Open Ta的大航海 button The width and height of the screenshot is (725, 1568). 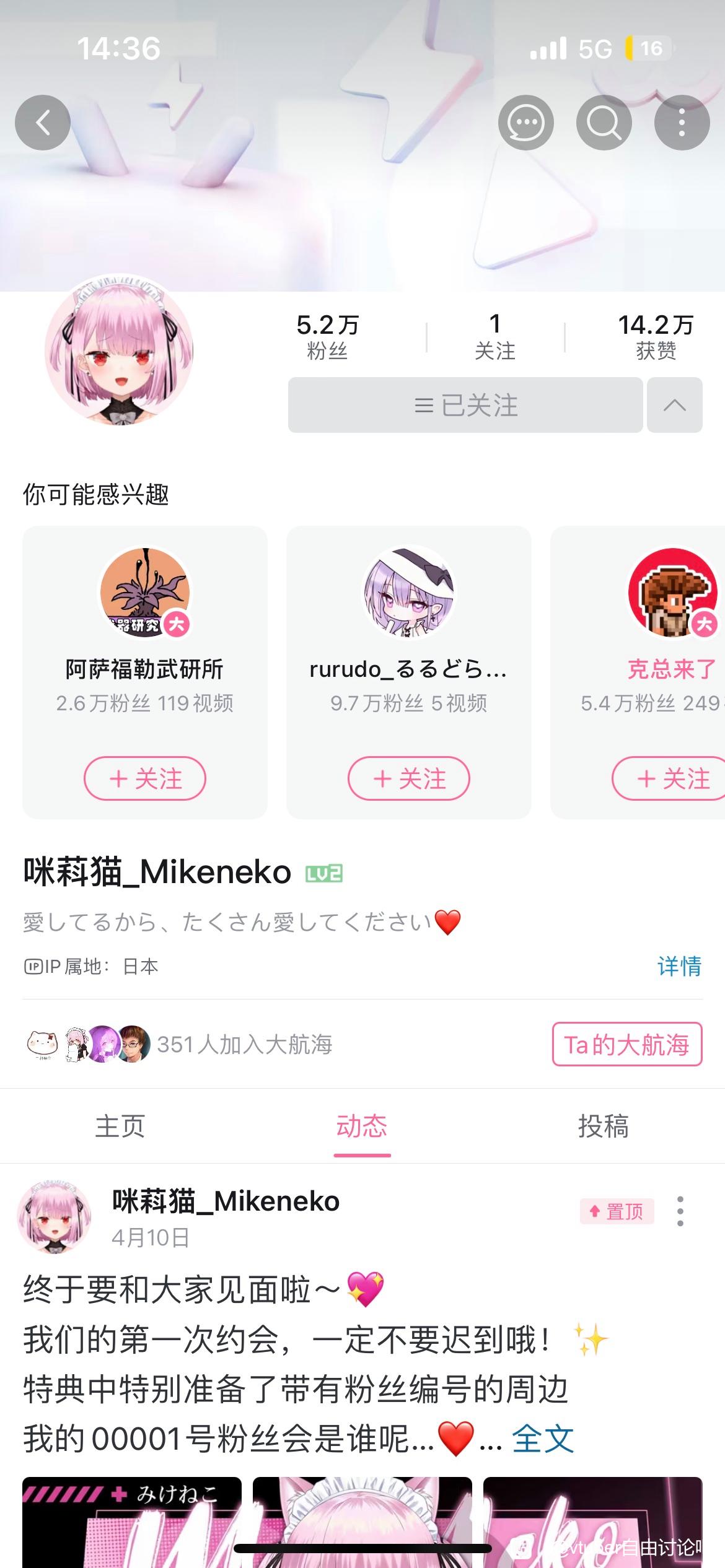[626, 1045]
